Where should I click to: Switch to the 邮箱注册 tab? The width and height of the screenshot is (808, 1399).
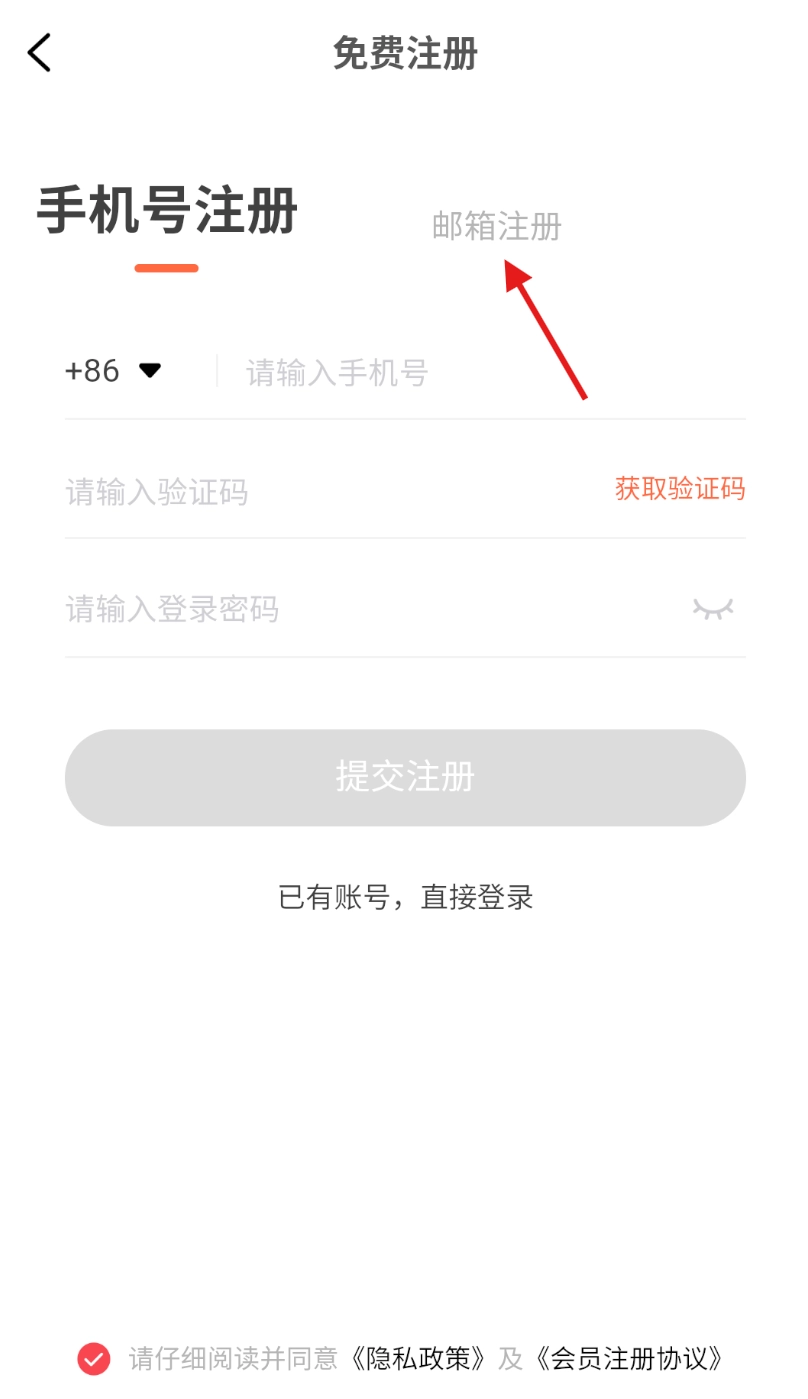click(497, 226)
